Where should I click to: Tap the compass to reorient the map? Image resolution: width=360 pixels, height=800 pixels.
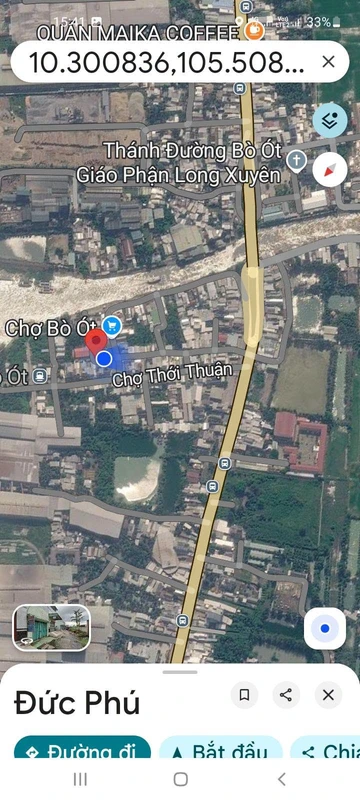tap(330, 169)
